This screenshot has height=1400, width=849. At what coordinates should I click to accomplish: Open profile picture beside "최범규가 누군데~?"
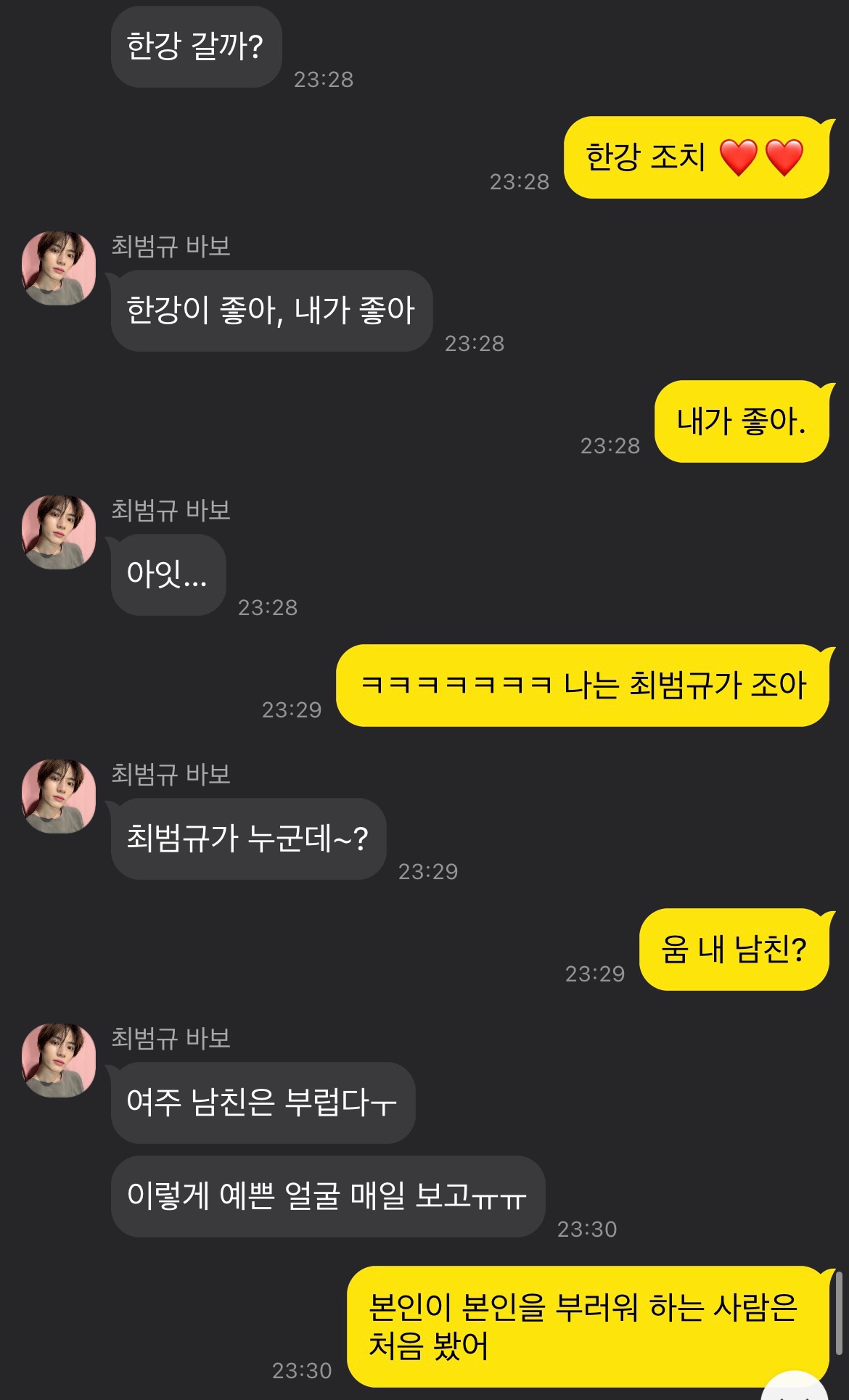point(59,796)
